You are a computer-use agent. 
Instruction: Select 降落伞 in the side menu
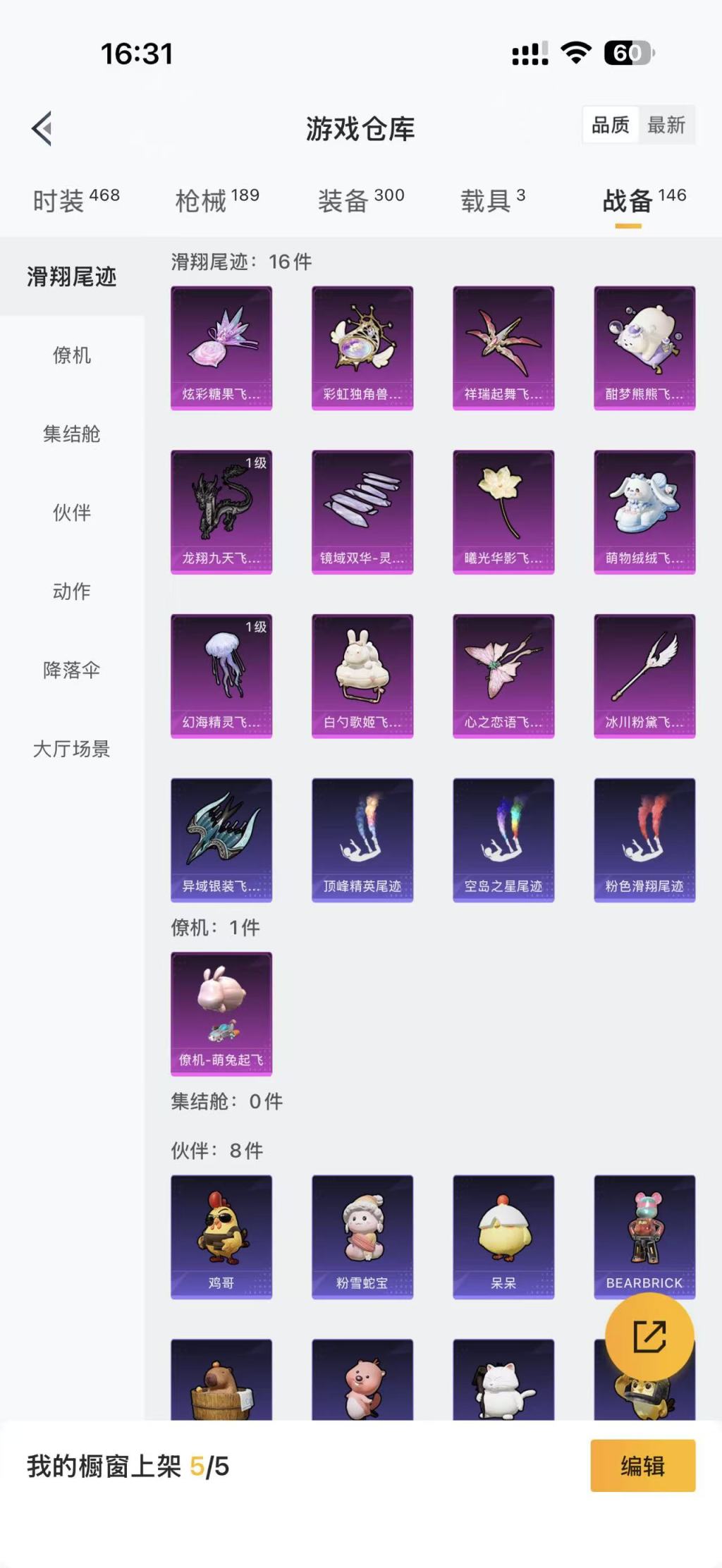coord(71,670)
